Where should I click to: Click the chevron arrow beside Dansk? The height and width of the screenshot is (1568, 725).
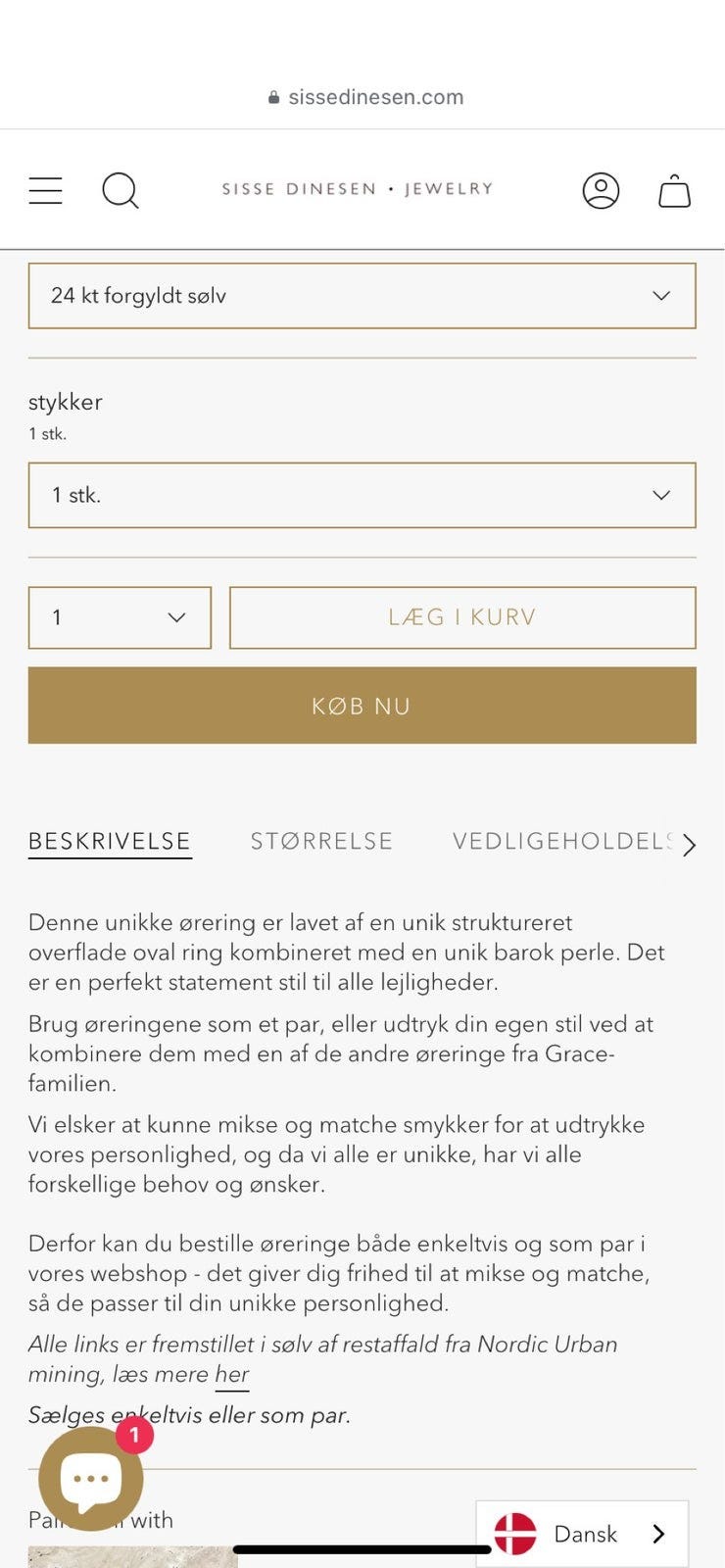(658, 1534)
